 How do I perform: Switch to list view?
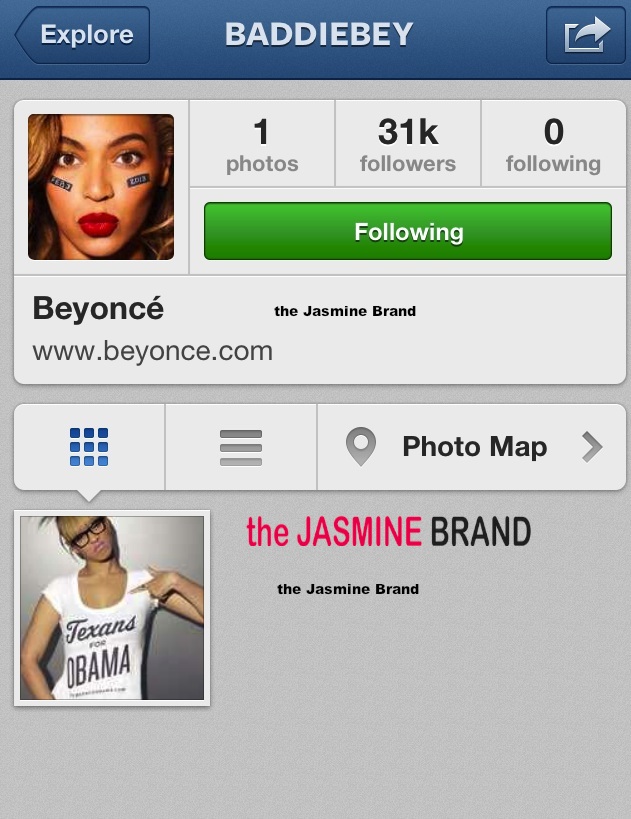240,447
